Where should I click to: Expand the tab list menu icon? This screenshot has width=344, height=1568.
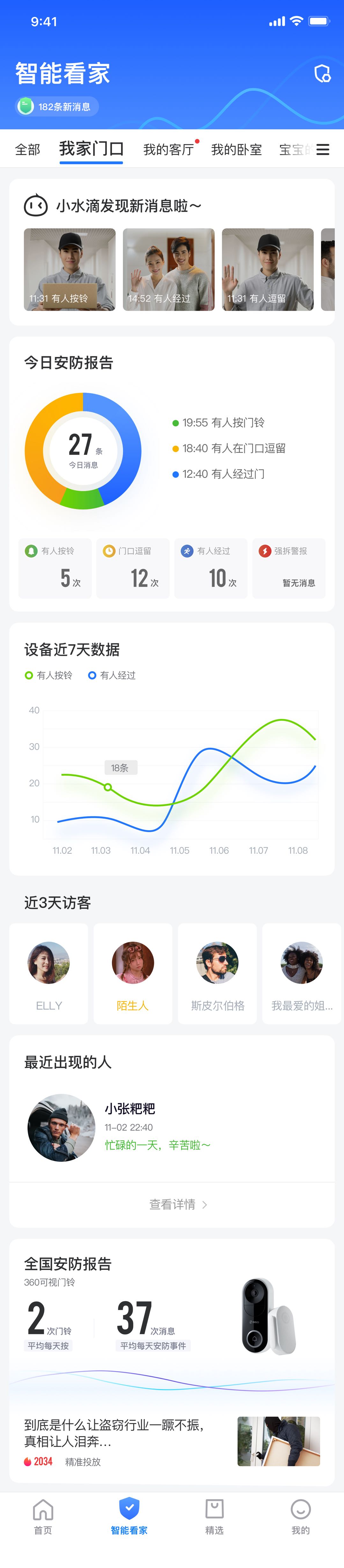click(323, 150)
